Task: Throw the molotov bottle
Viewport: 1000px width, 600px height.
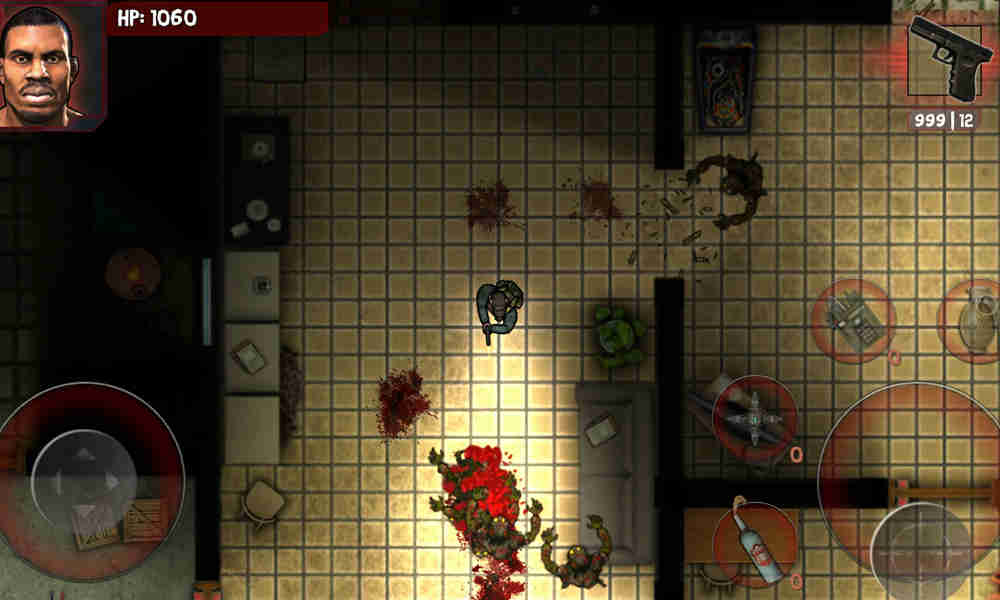Action: coord(753,544)
